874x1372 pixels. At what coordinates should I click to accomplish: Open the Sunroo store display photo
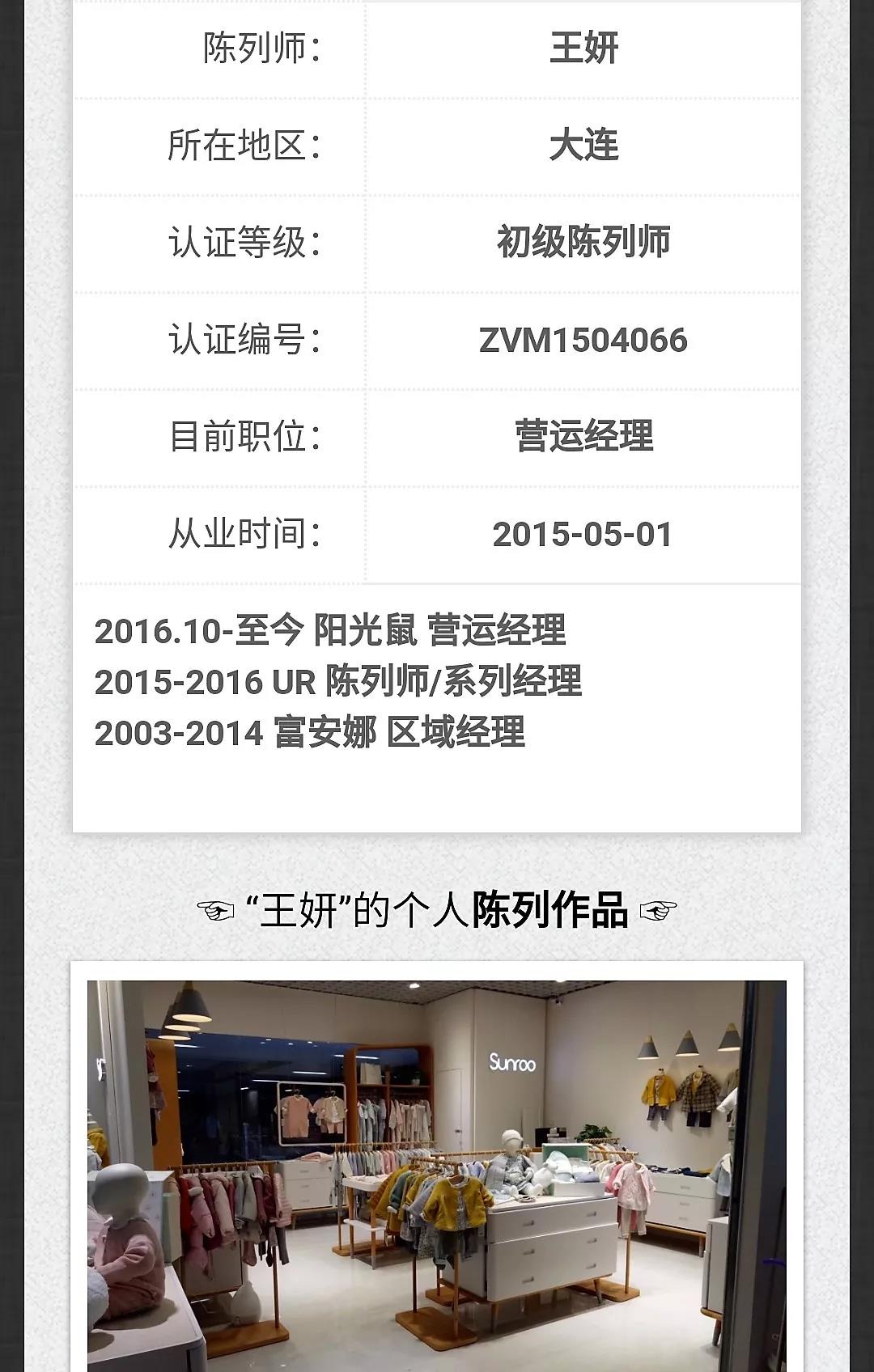coord(437,1173)
